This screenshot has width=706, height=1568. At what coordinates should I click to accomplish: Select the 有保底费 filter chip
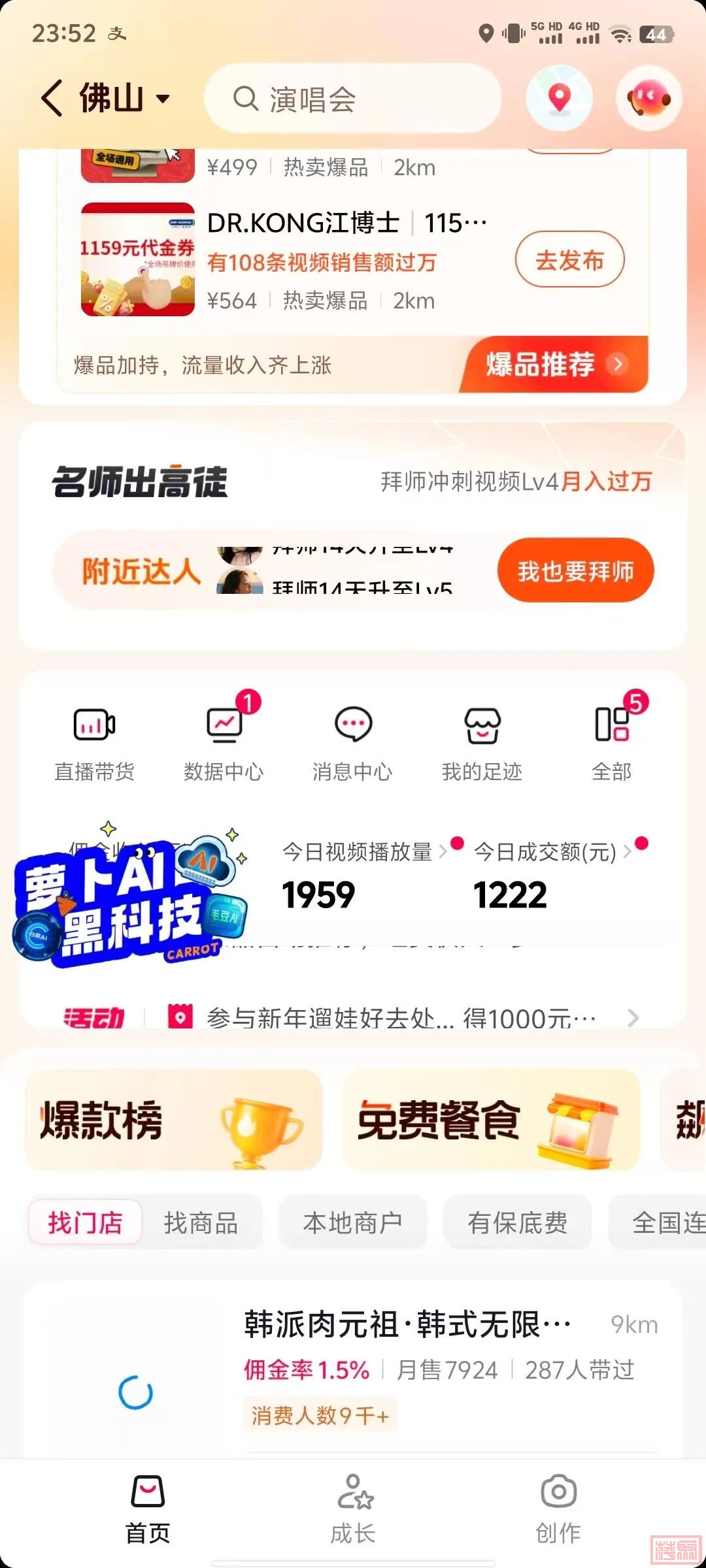point(517,1223)
